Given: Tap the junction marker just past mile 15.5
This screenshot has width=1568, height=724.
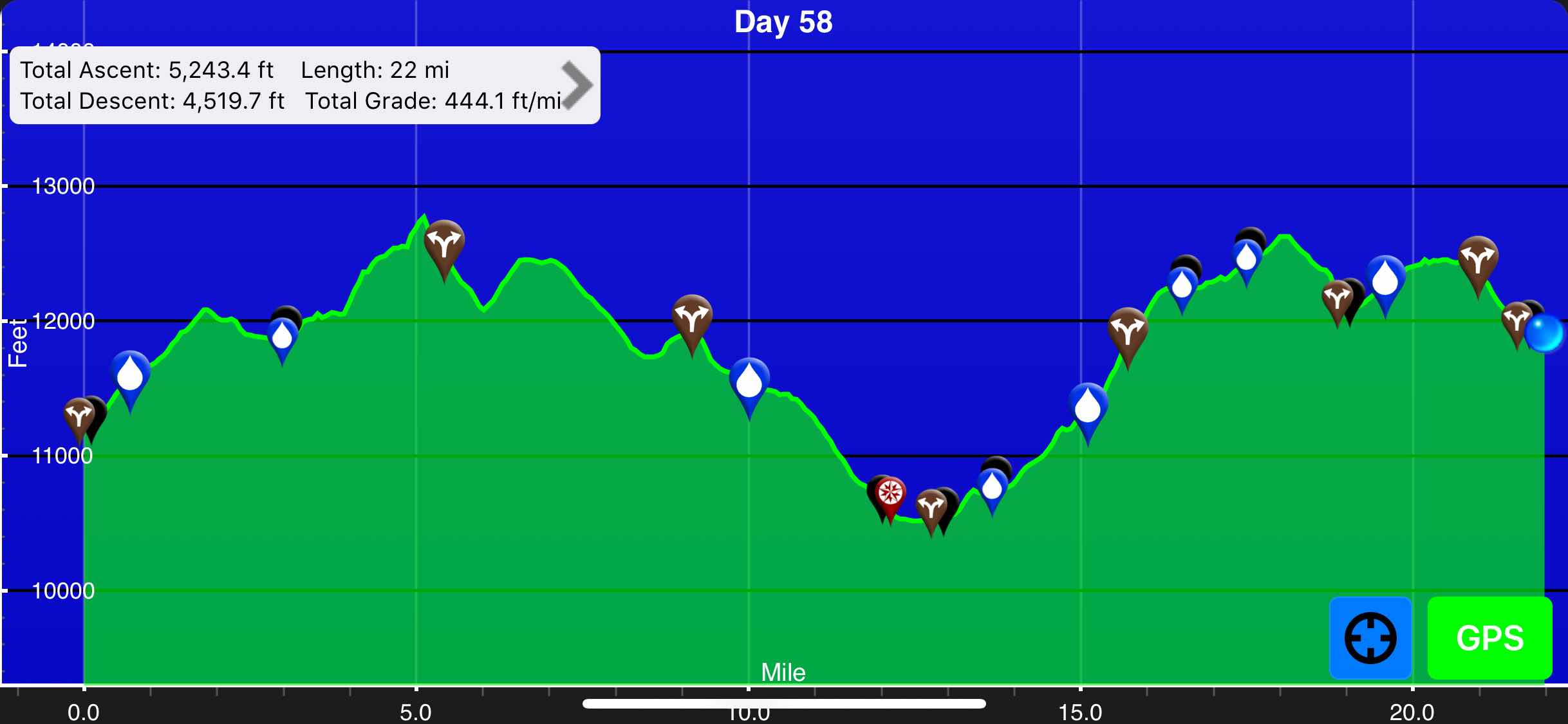Looking at the screenshot, I should (1128, 331).
